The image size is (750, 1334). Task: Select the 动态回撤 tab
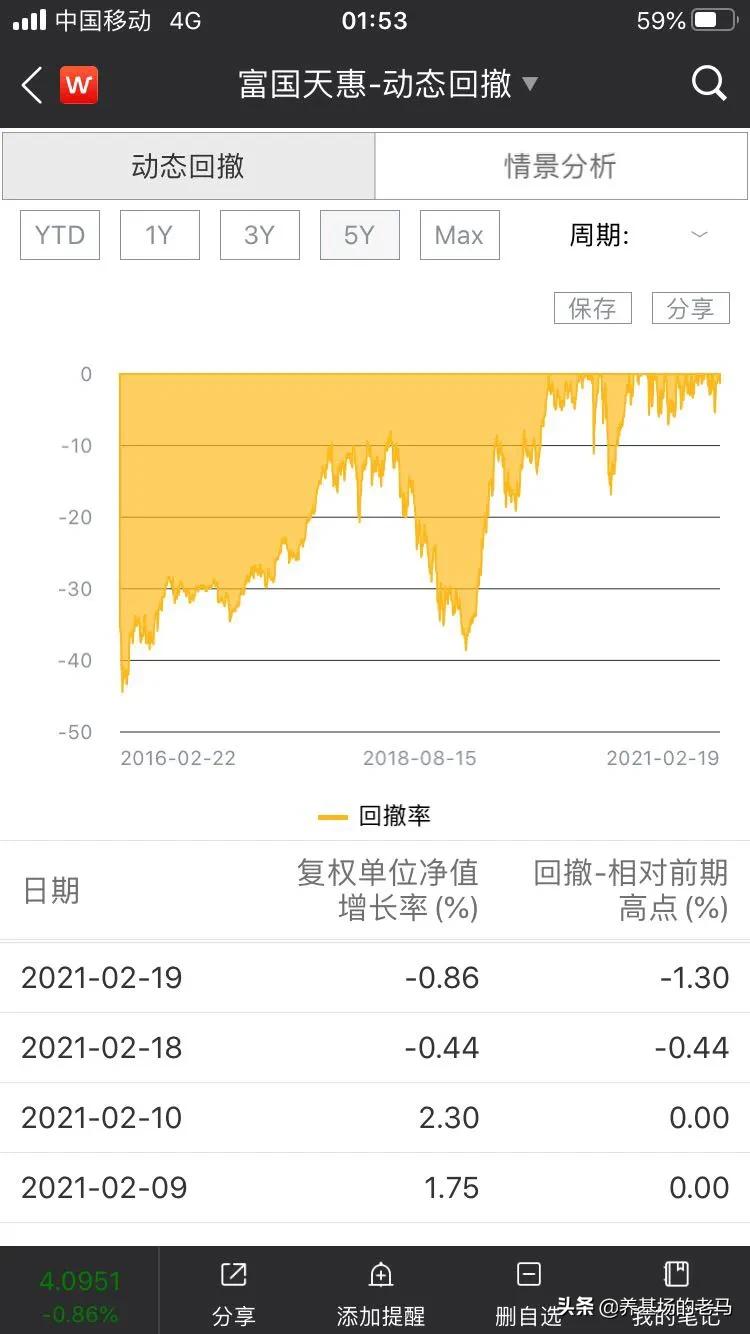point(187,165)
